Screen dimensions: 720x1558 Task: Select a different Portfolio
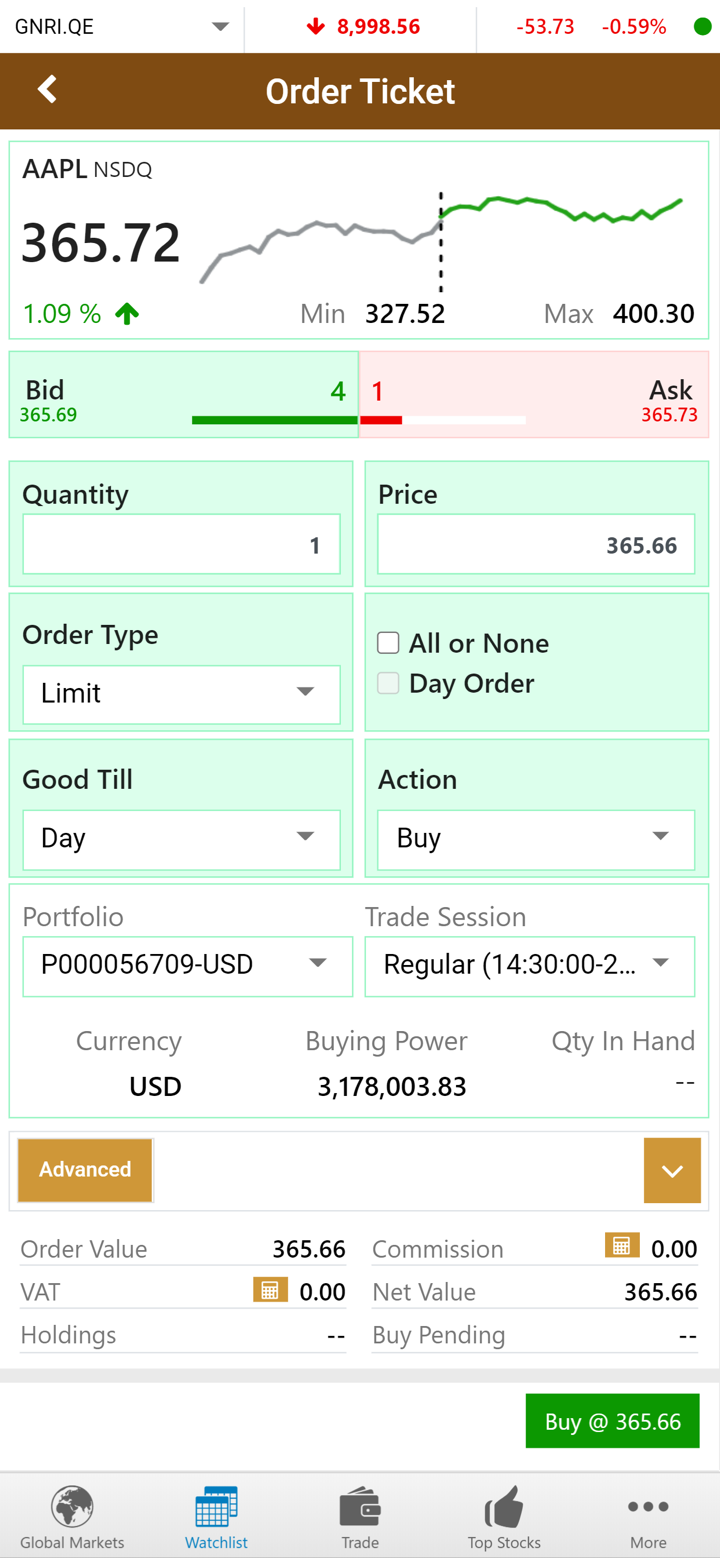pyautogui.click(x=188, y=965)
